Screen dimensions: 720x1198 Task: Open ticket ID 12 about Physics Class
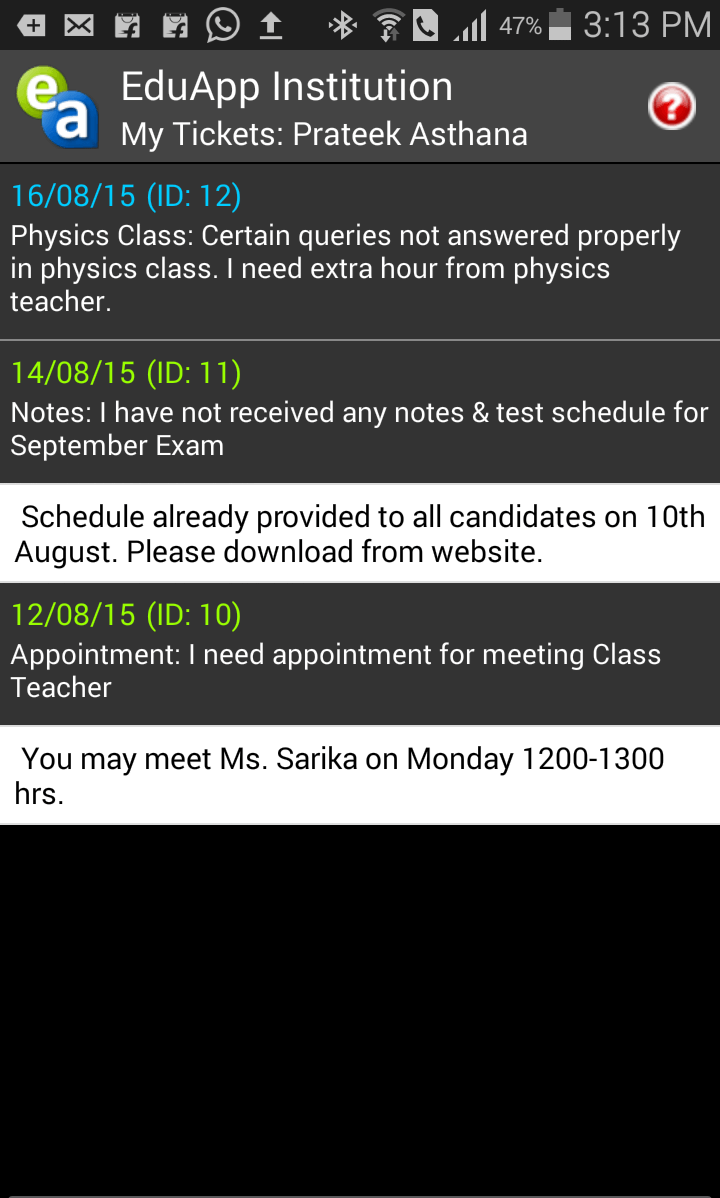point(360,251)
